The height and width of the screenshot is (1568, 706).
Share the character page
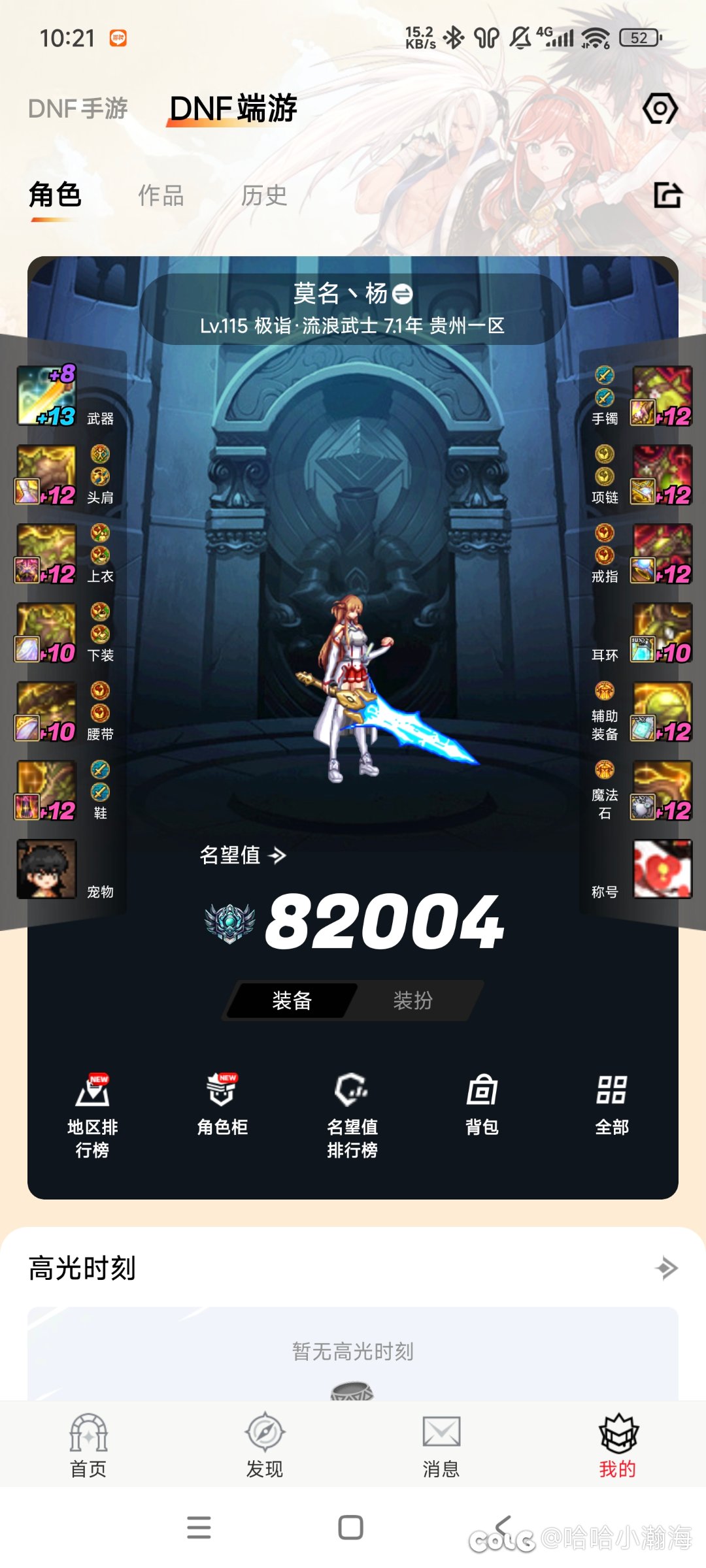pyautogui.click(x=667, y=195)
